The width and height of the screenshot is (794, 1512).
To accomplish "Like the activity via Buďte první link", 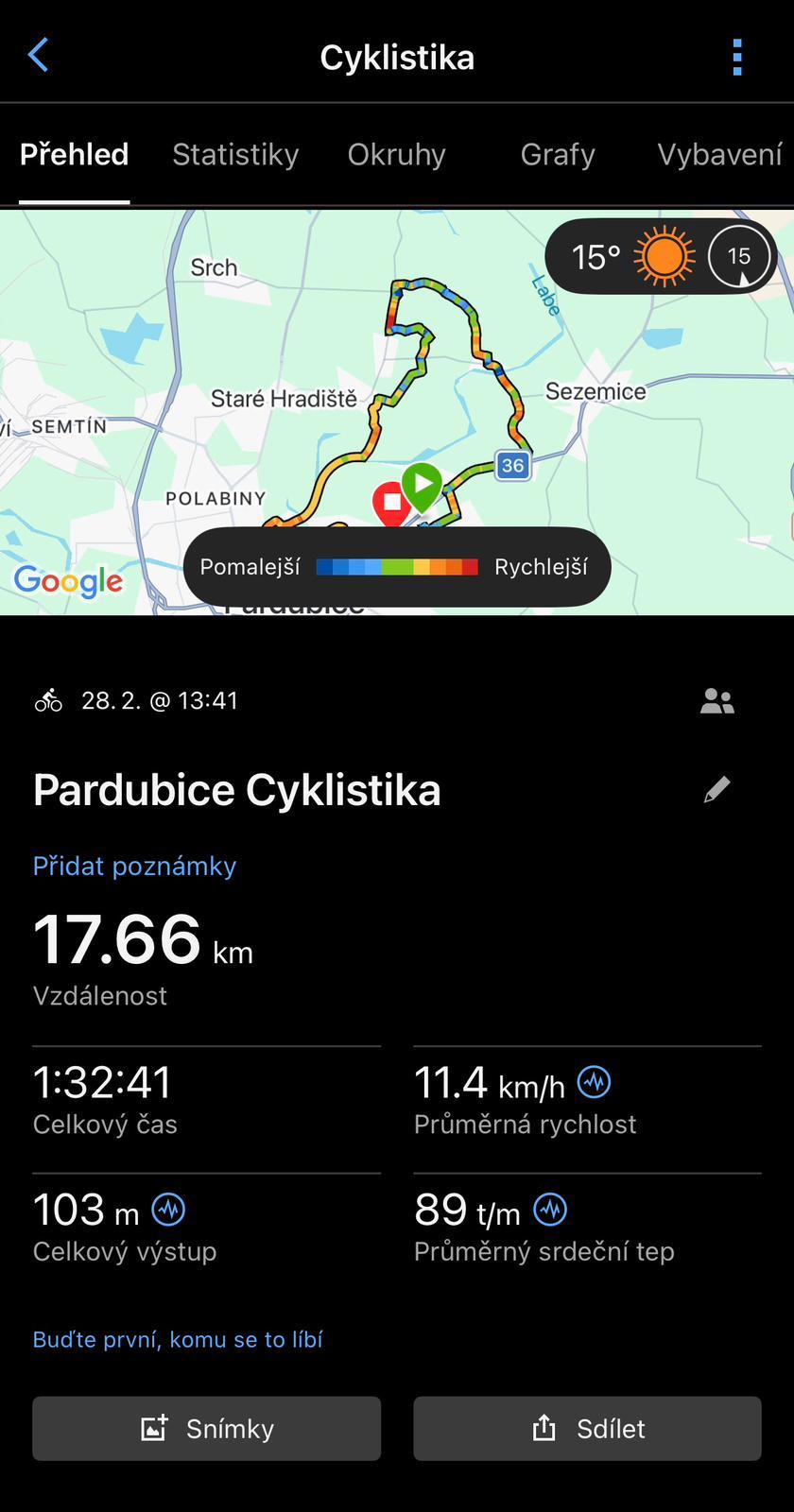I will pos(178,1340).
